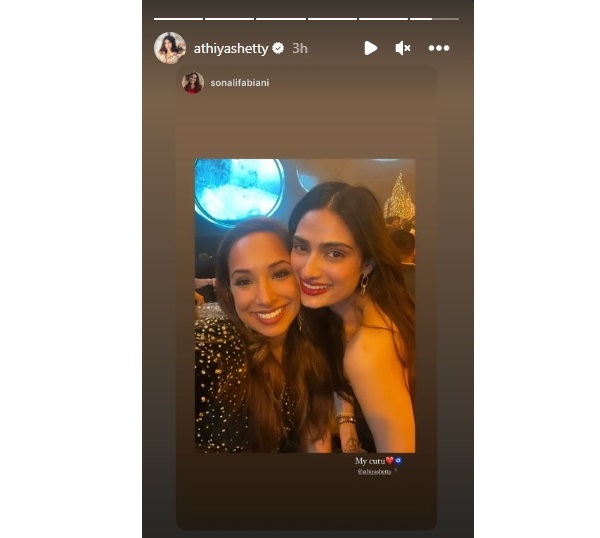Open the athiyashetty username link
This screenshot has width=600, height=538.
230,48
